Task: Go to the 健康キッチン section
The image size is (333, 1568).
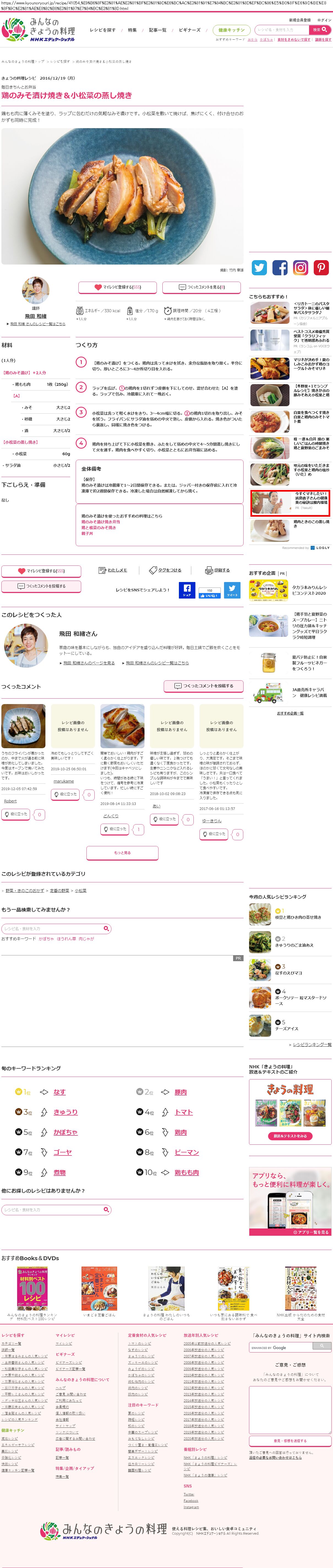Action: pyautogui.click(x=231, y=30)
